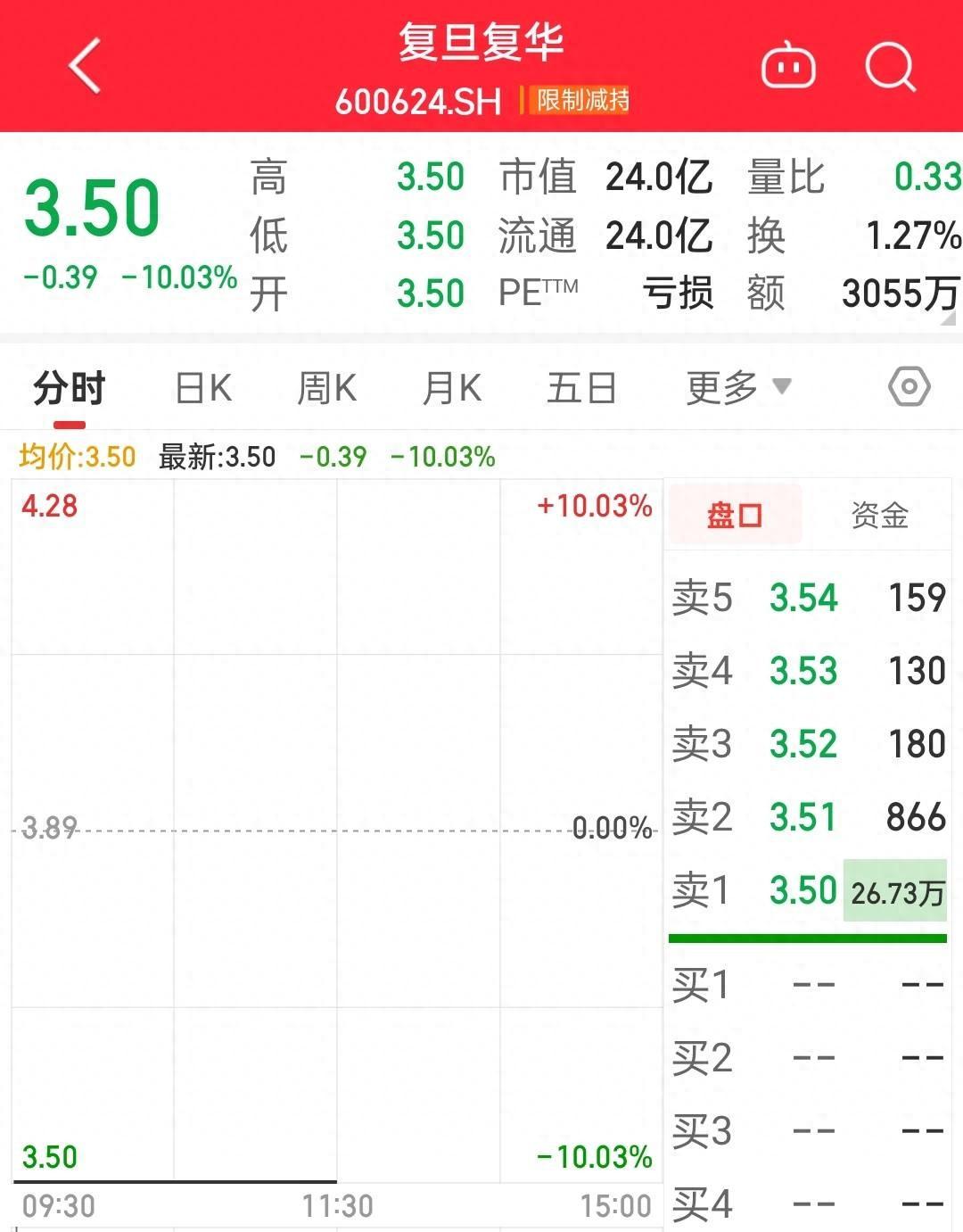Viewport: 963px width, 1232px height.
Task: Select the 盘口 tab
Action: pos(735,516)
